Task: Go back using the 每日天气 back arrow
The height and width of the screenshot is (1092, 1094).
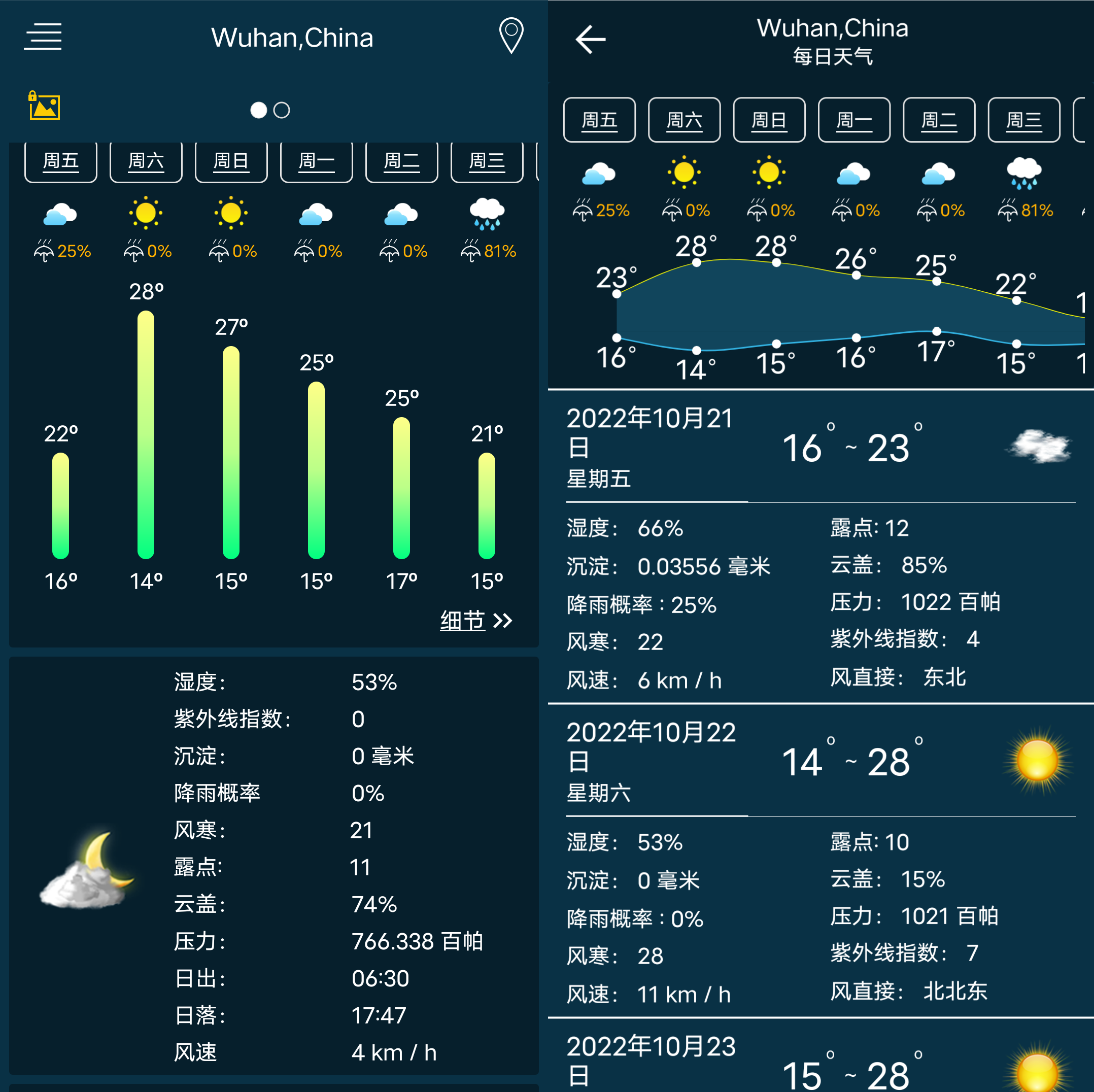Action: tap(590, 39)
